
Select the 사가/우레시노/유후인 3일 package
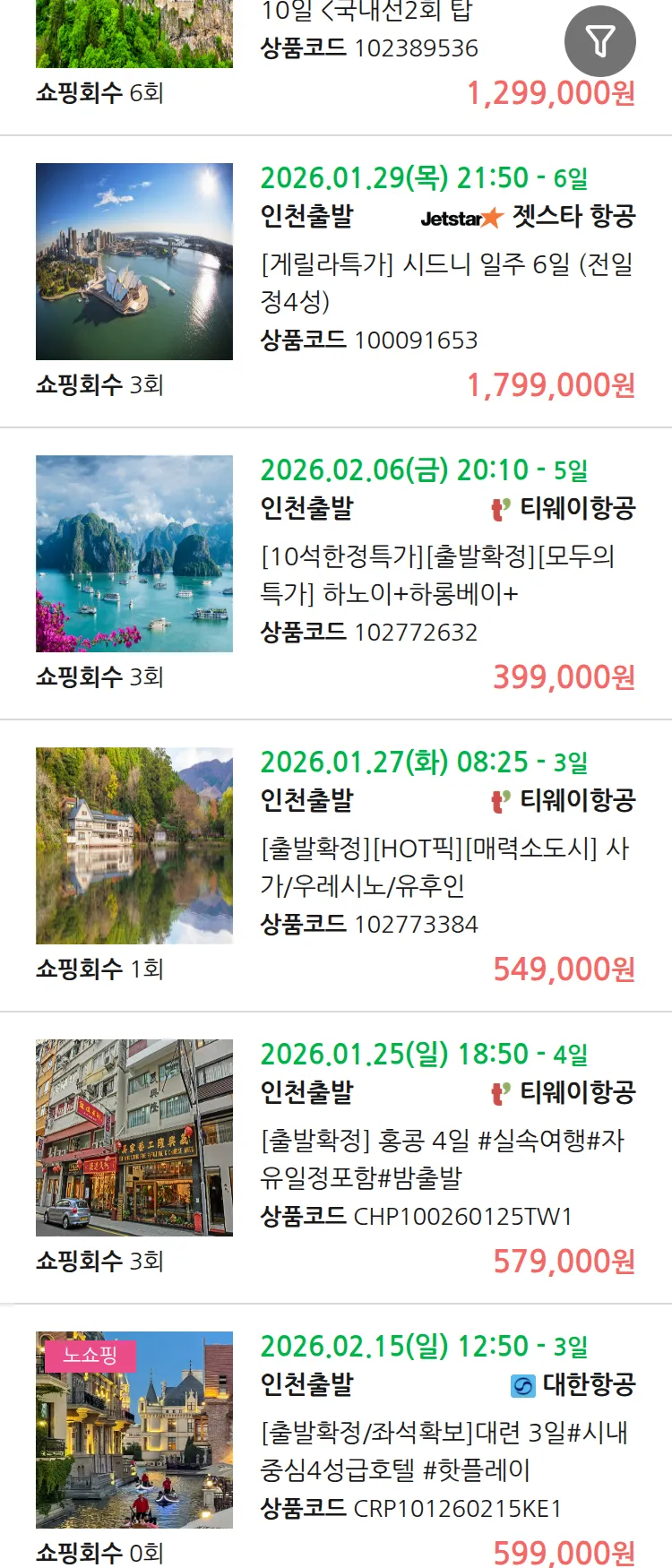(x=444, y=866)
